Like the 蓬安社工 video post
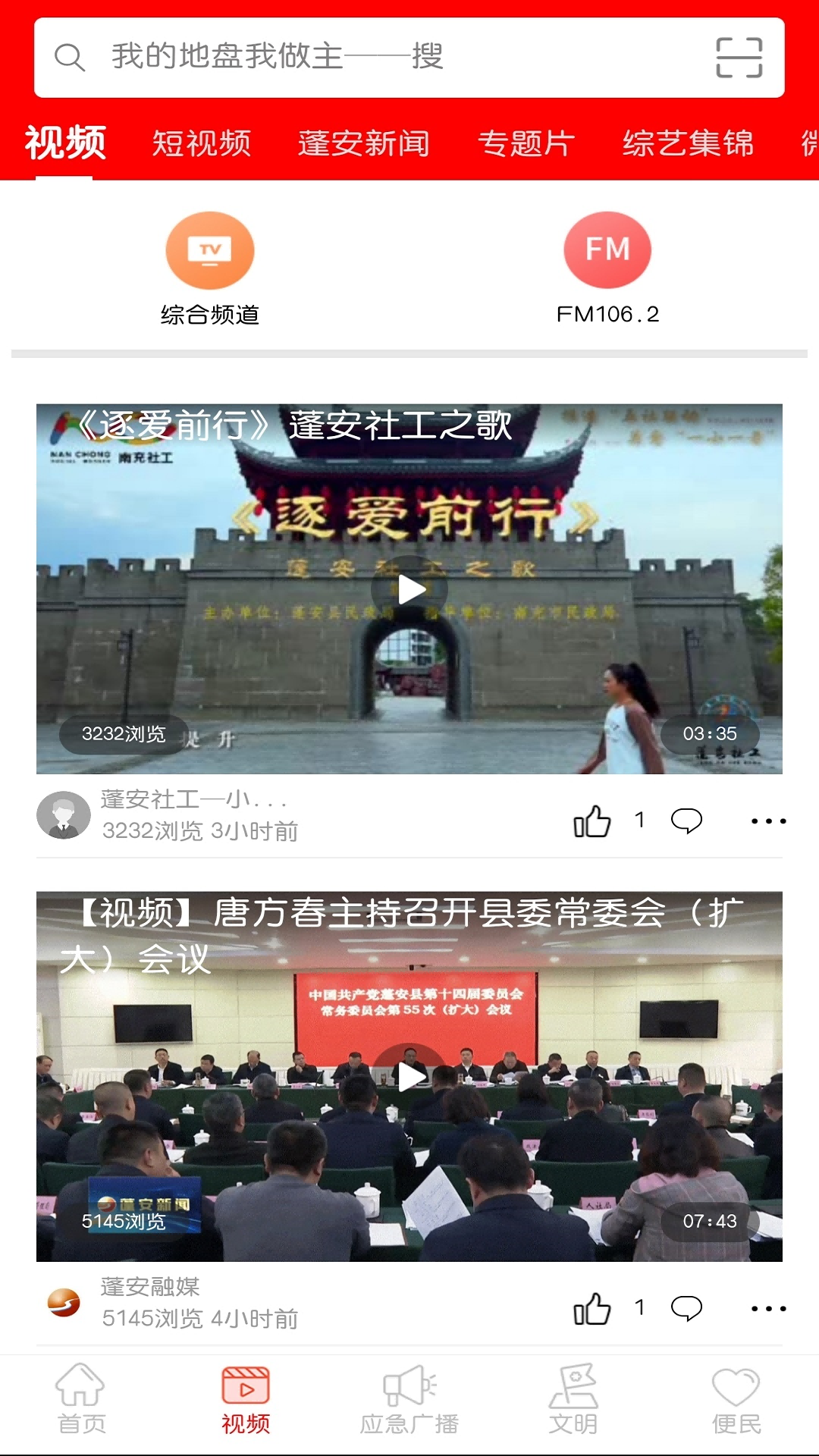 [x=592, y=821]
